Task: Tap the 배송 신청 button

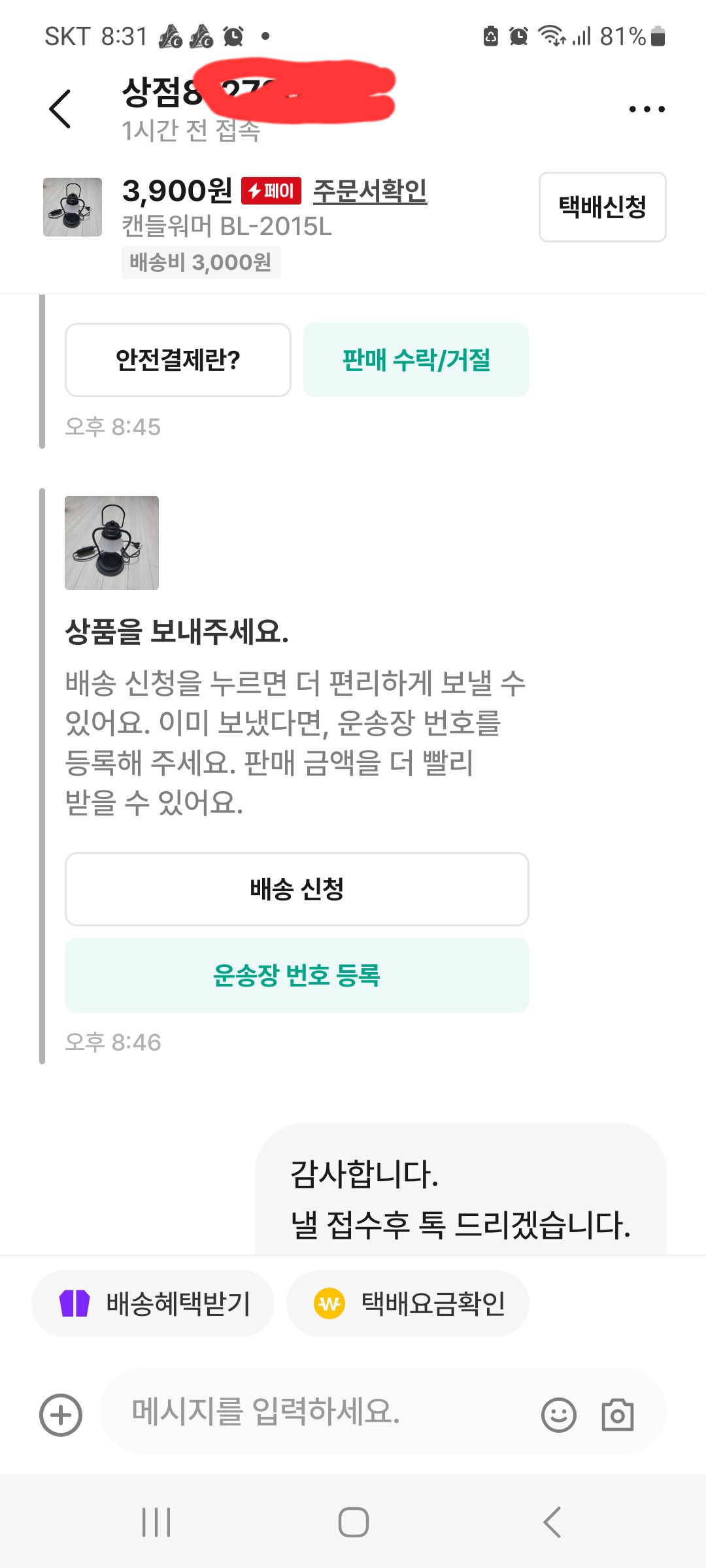Action: pos(297,889)
